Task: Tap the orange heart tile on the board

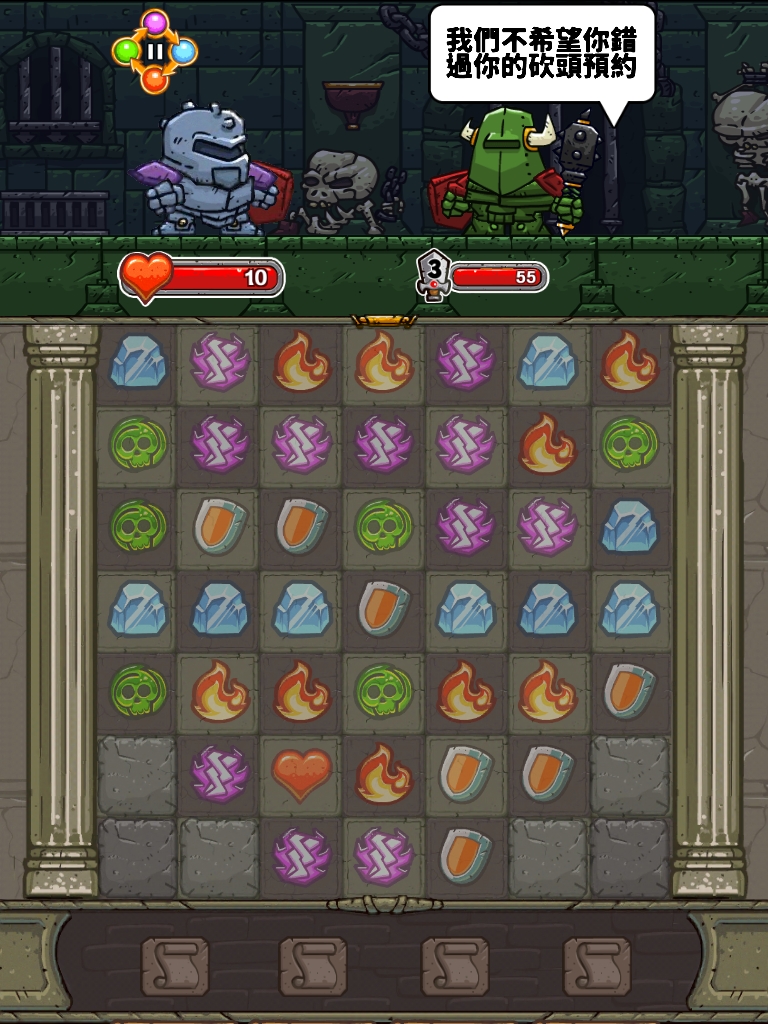Action: click(301, 773)
